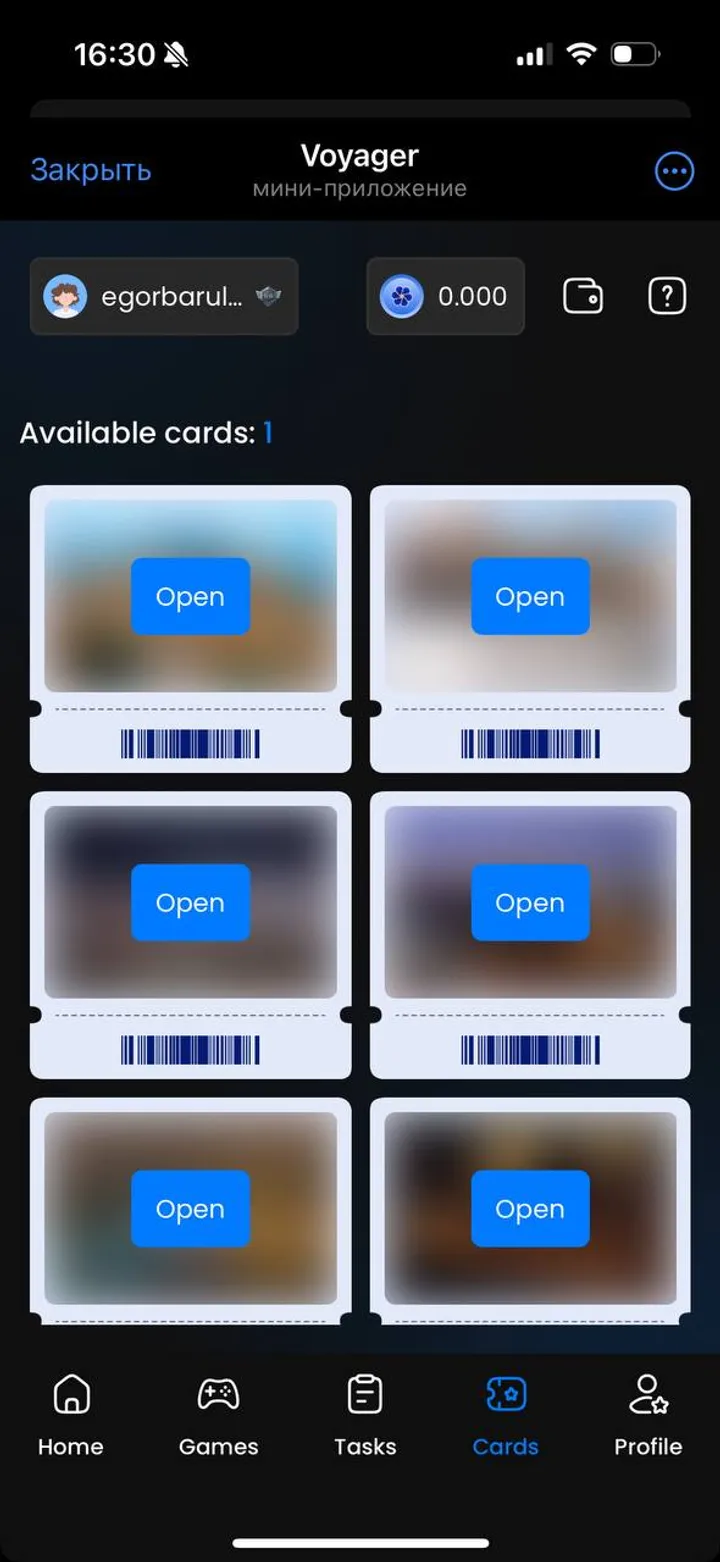Viewport: 720px width, 1562px height.
Task: Switch to the Home tab
Action: (71, 1414)
